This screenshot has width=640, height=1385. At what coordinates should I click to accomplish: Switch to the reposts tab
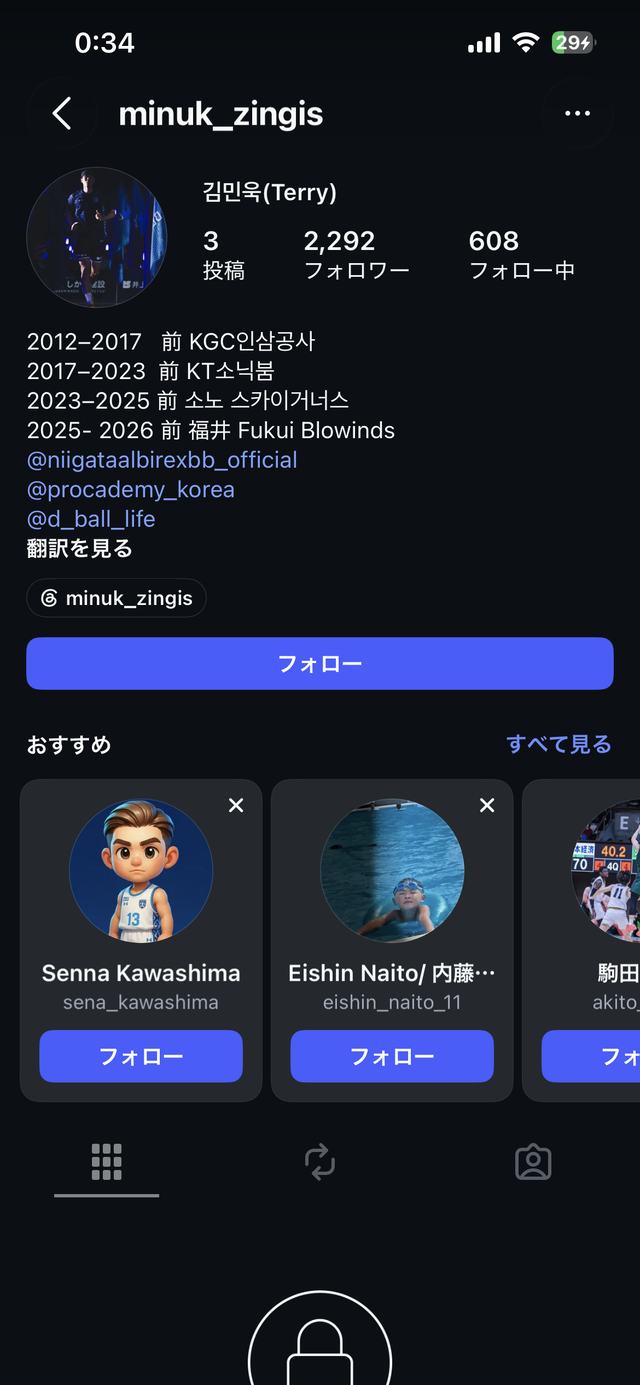(x=320, y=1162)
